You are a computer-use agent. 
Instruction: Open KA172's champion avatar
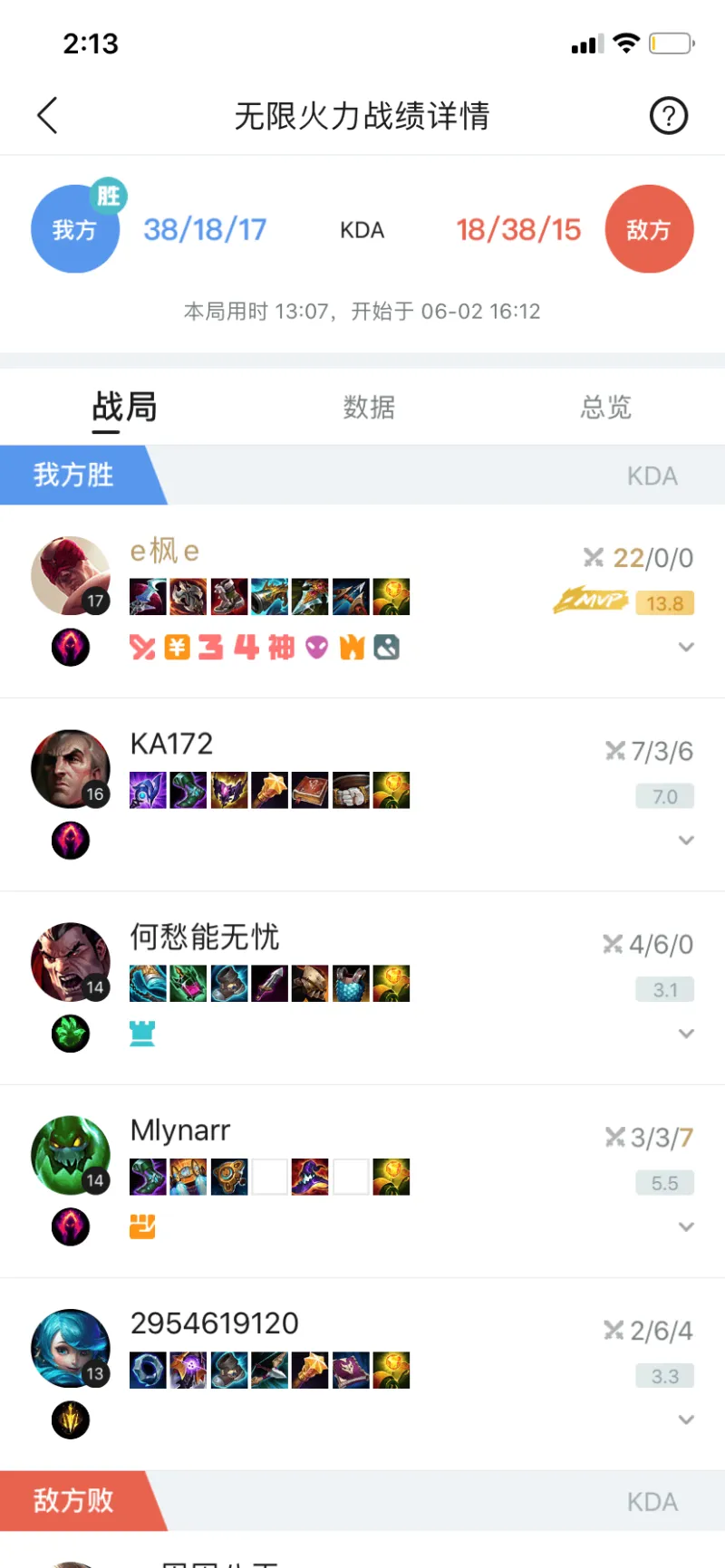tap(71, 769)
